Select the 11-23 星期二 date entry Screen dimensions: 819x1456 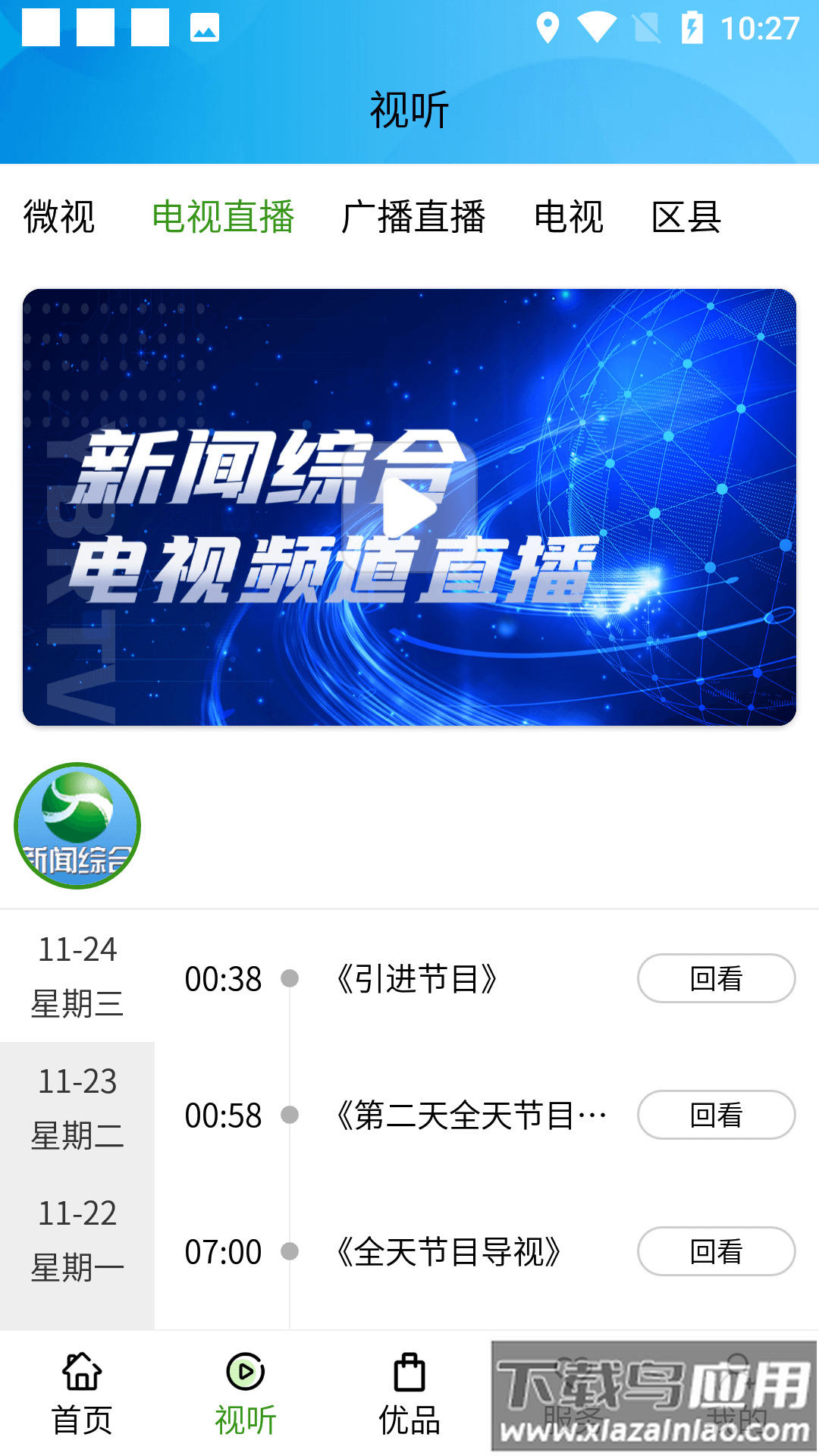click(x=78, y=1113)
